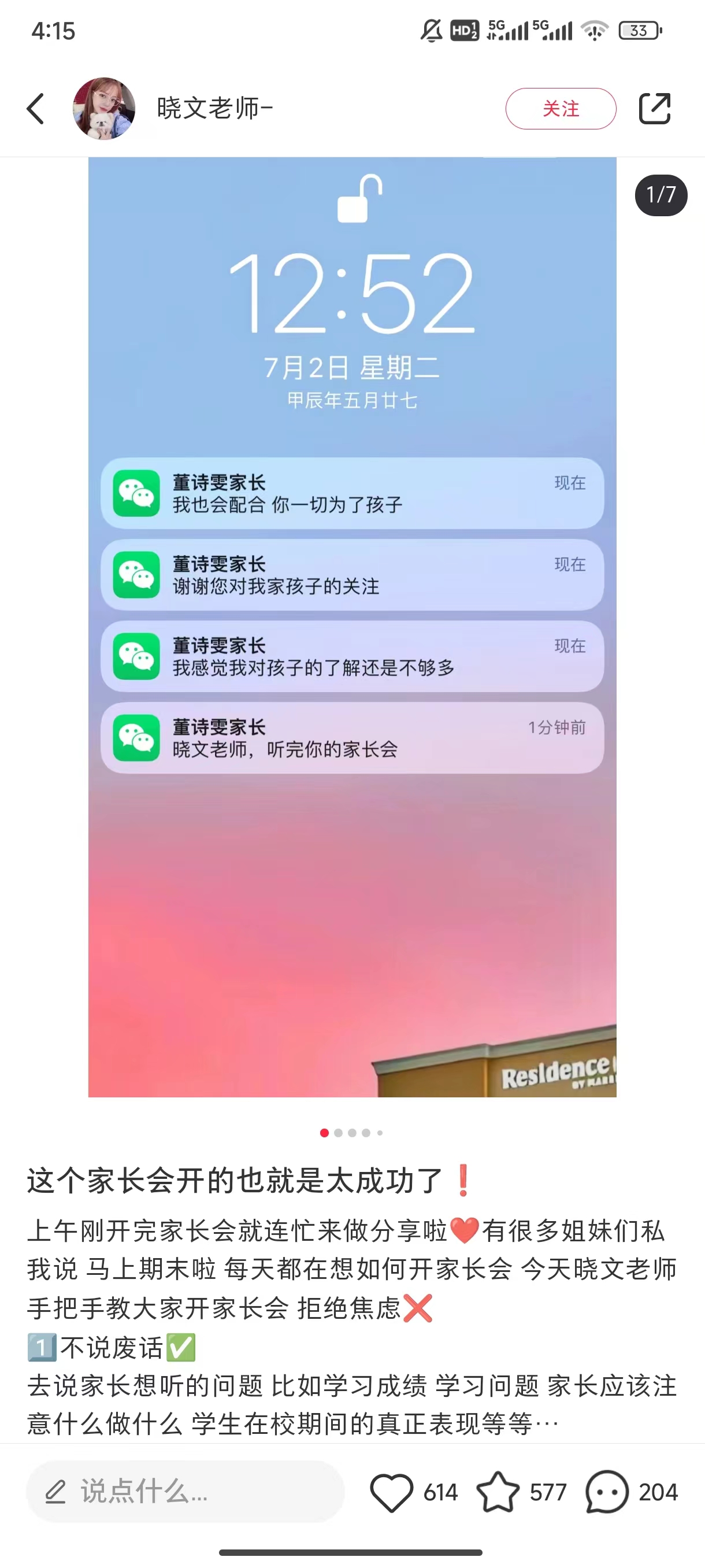Open the lock screen post image
This screenshot has width=705, height=1568.
pos(352,627)
